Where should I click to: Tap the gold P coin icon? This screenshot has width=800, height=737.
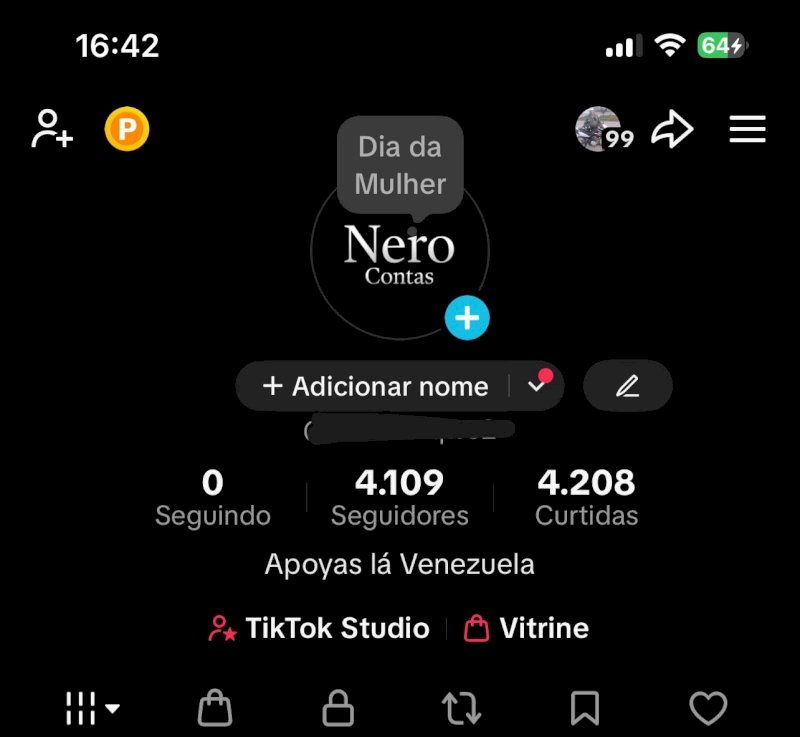pyautogui.click(x=127, y=129)
